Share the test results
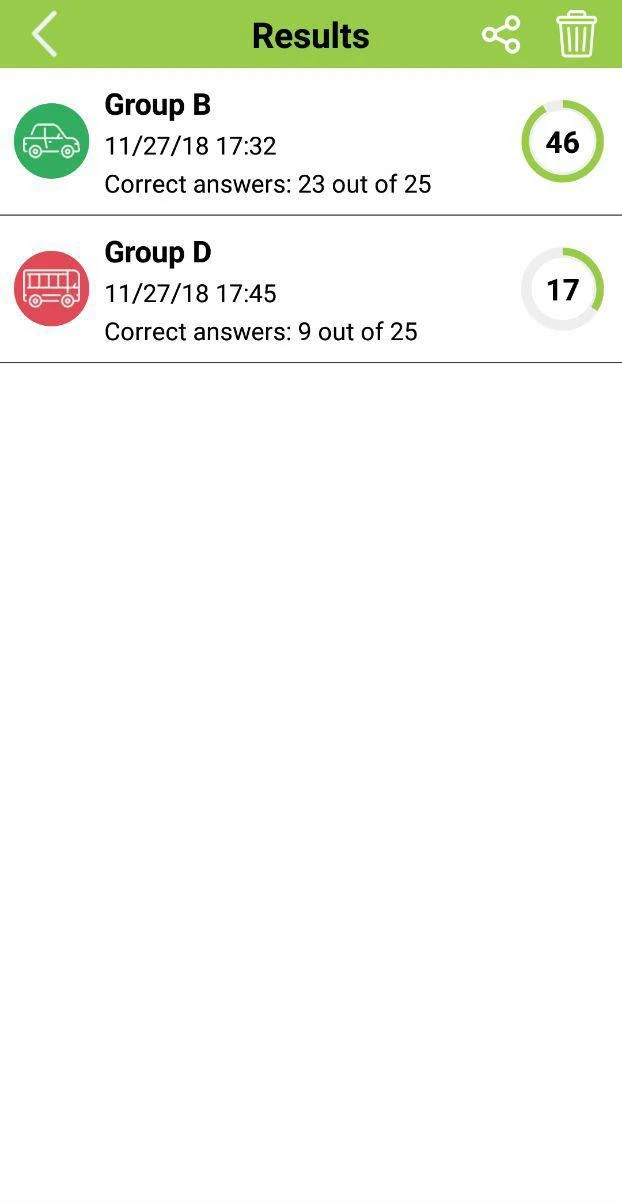The height and width of the screenshot is (1202, 622). coord(501,35)
